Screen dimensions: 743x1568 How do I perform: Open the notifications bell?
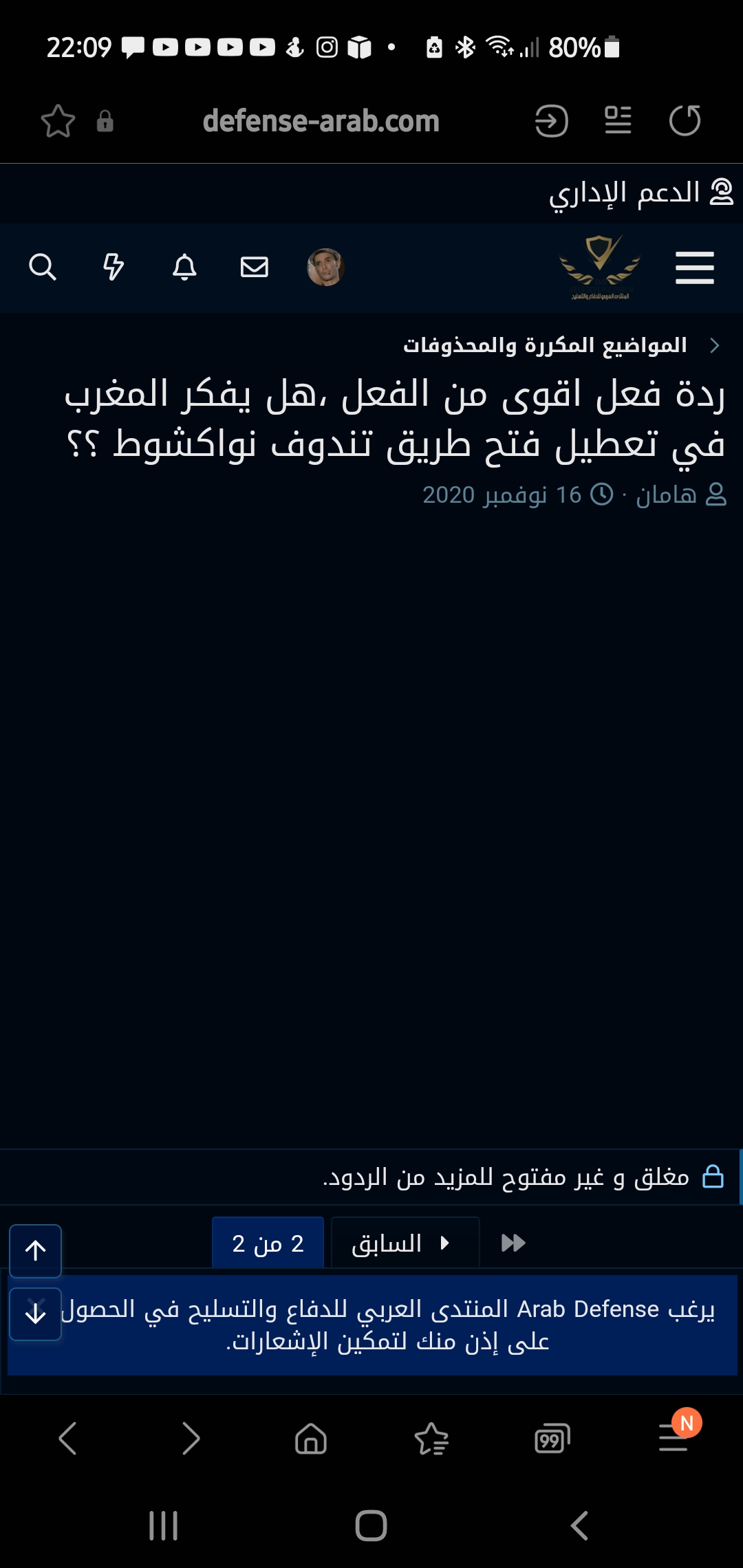click(184, 267)
